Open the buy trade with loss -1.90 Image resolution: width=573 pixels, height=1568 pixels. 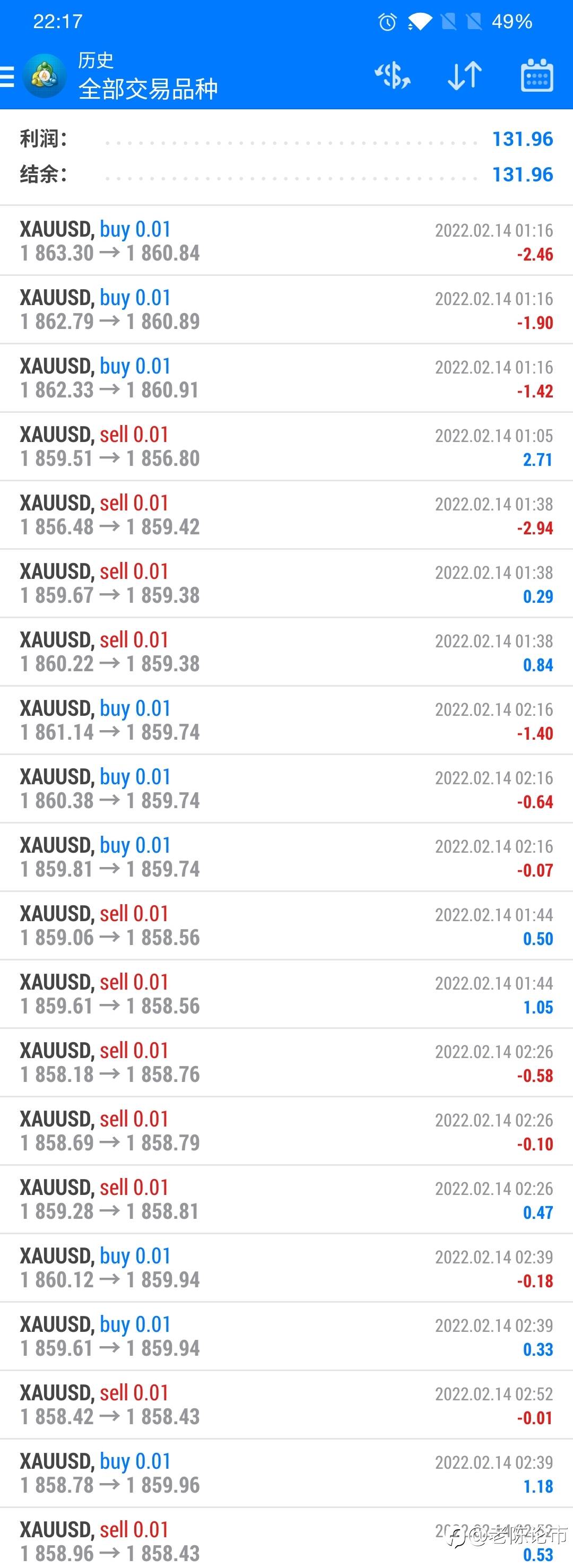tap(286, 309)
